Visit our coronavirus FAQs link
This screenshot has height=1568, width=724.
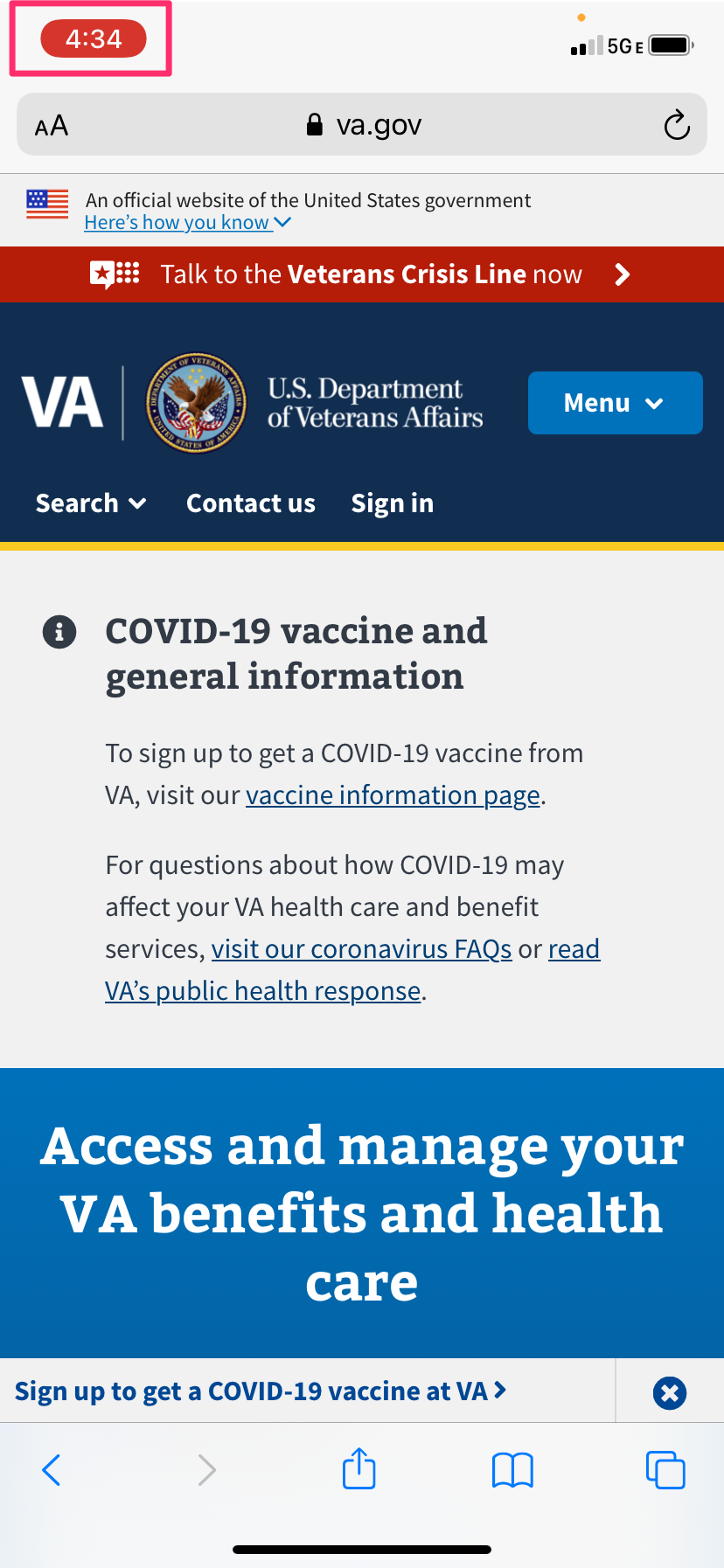361,949
